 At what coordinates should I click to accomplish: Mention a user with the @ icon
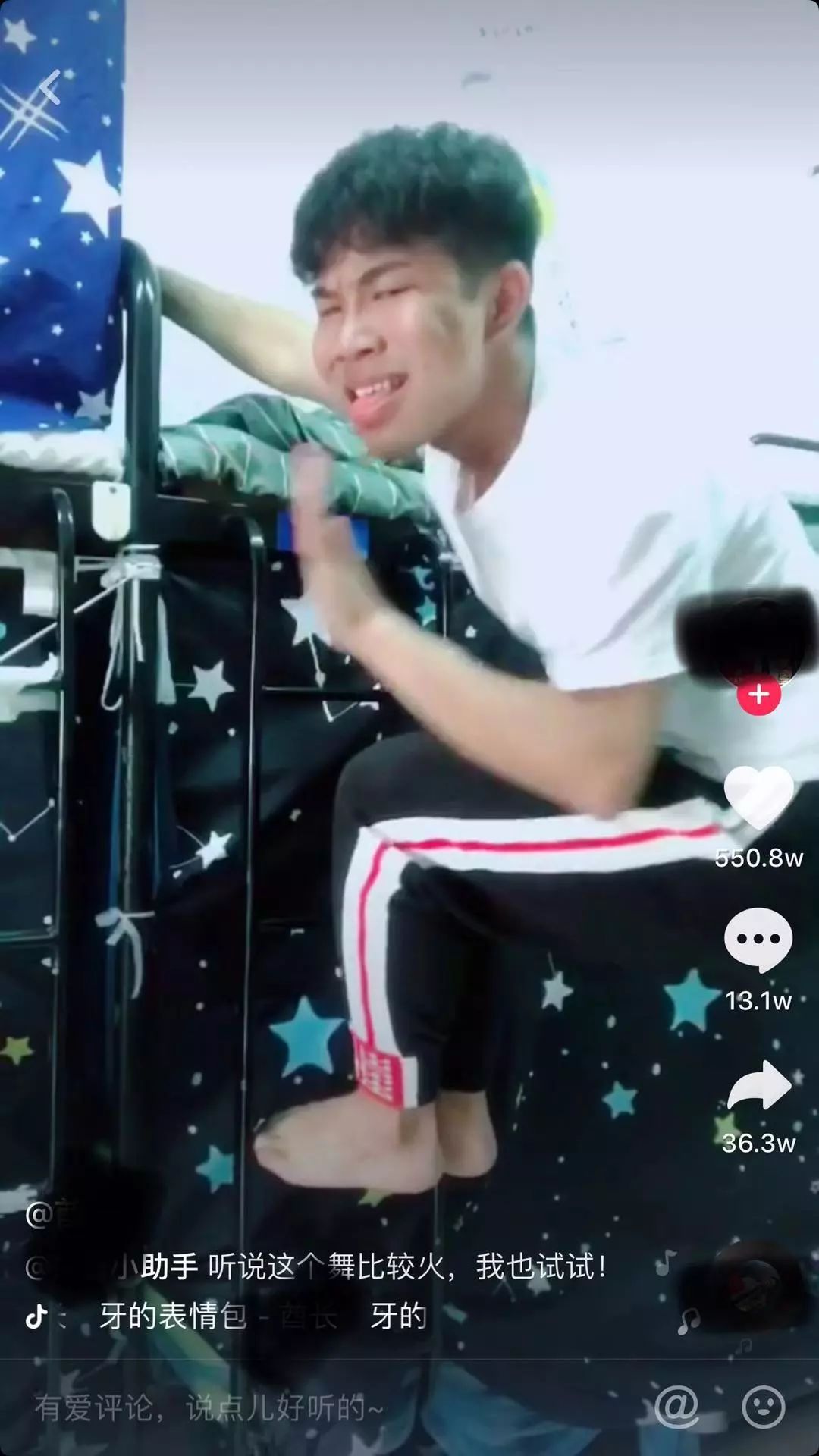click(x=676, y=1407)
